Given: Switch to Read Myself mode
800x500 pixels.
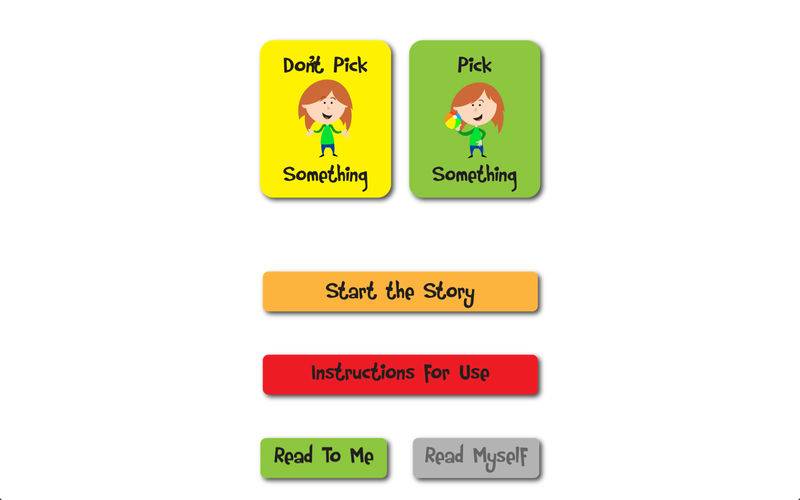Looking at the screenshot, I should click(x=476, y=457).
